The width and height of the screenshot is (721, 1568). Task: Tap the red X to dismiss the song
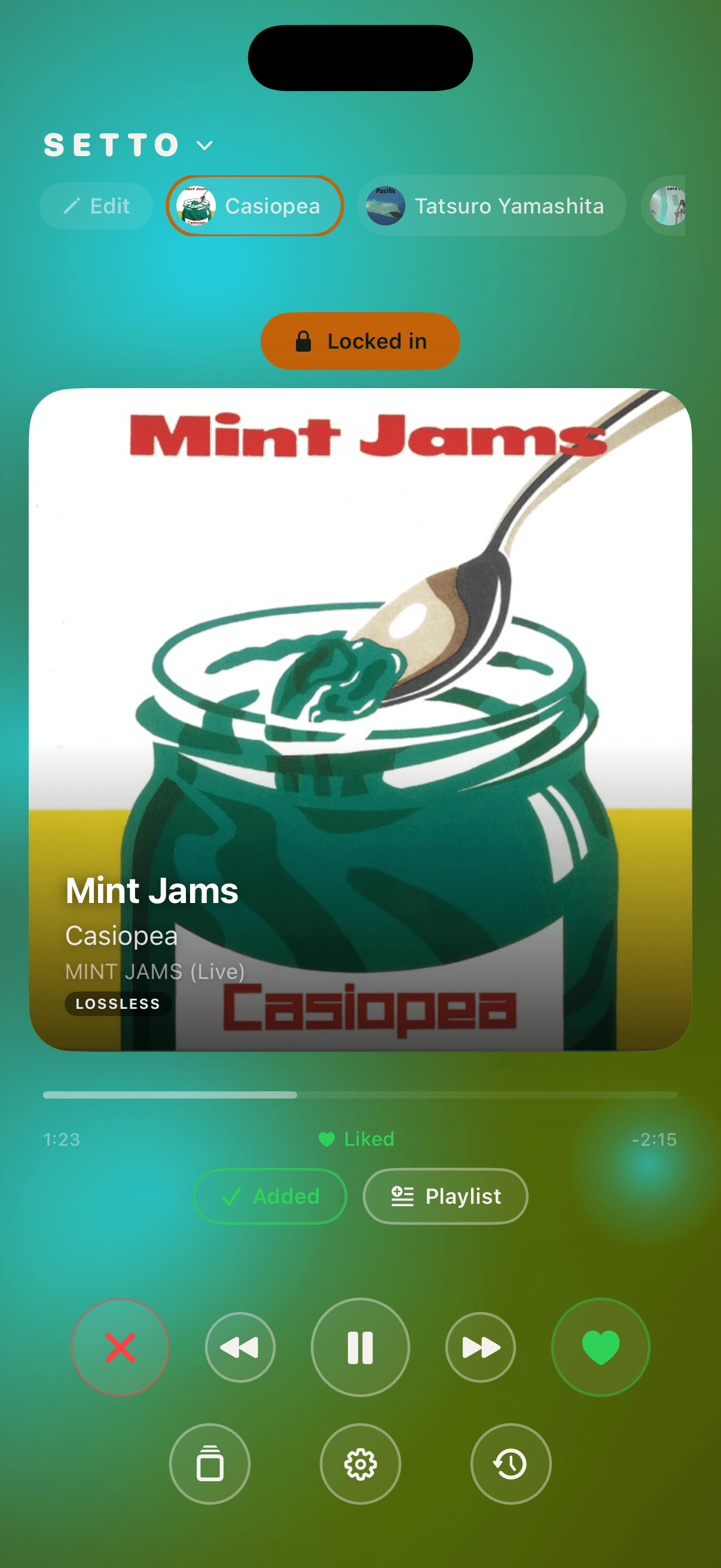120,1347
